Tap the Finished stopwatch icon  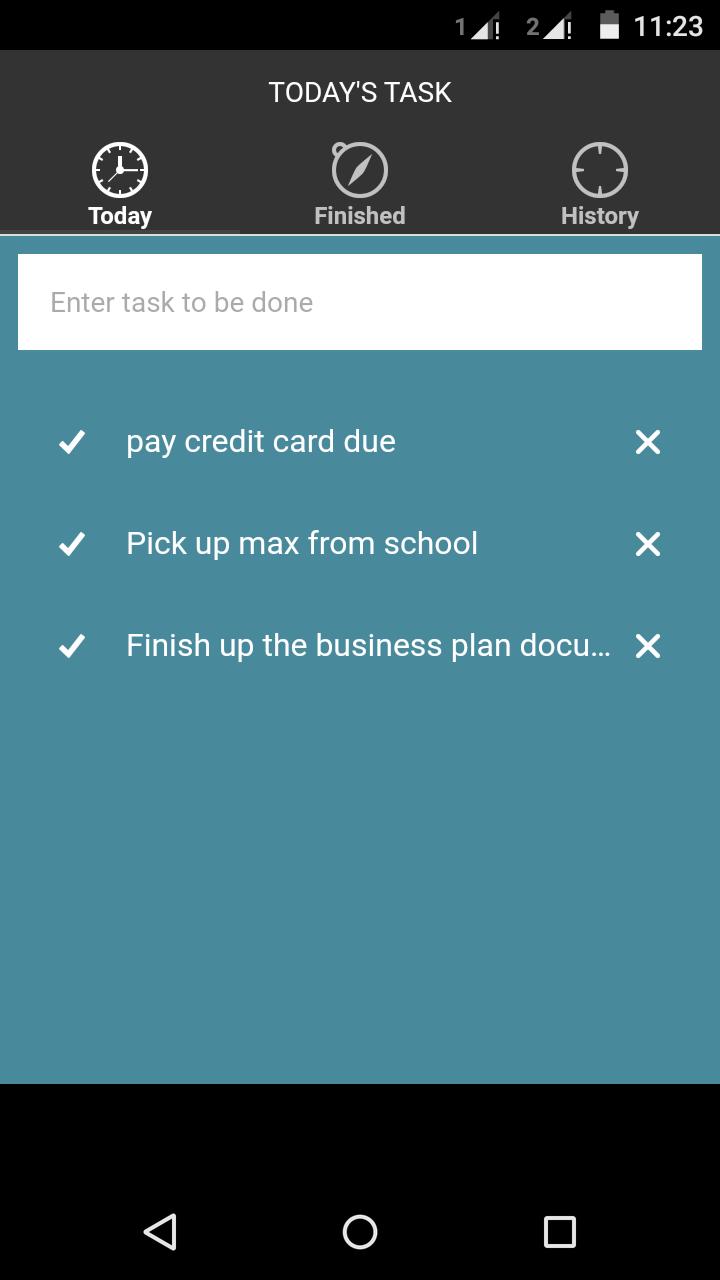coord(360,169)
